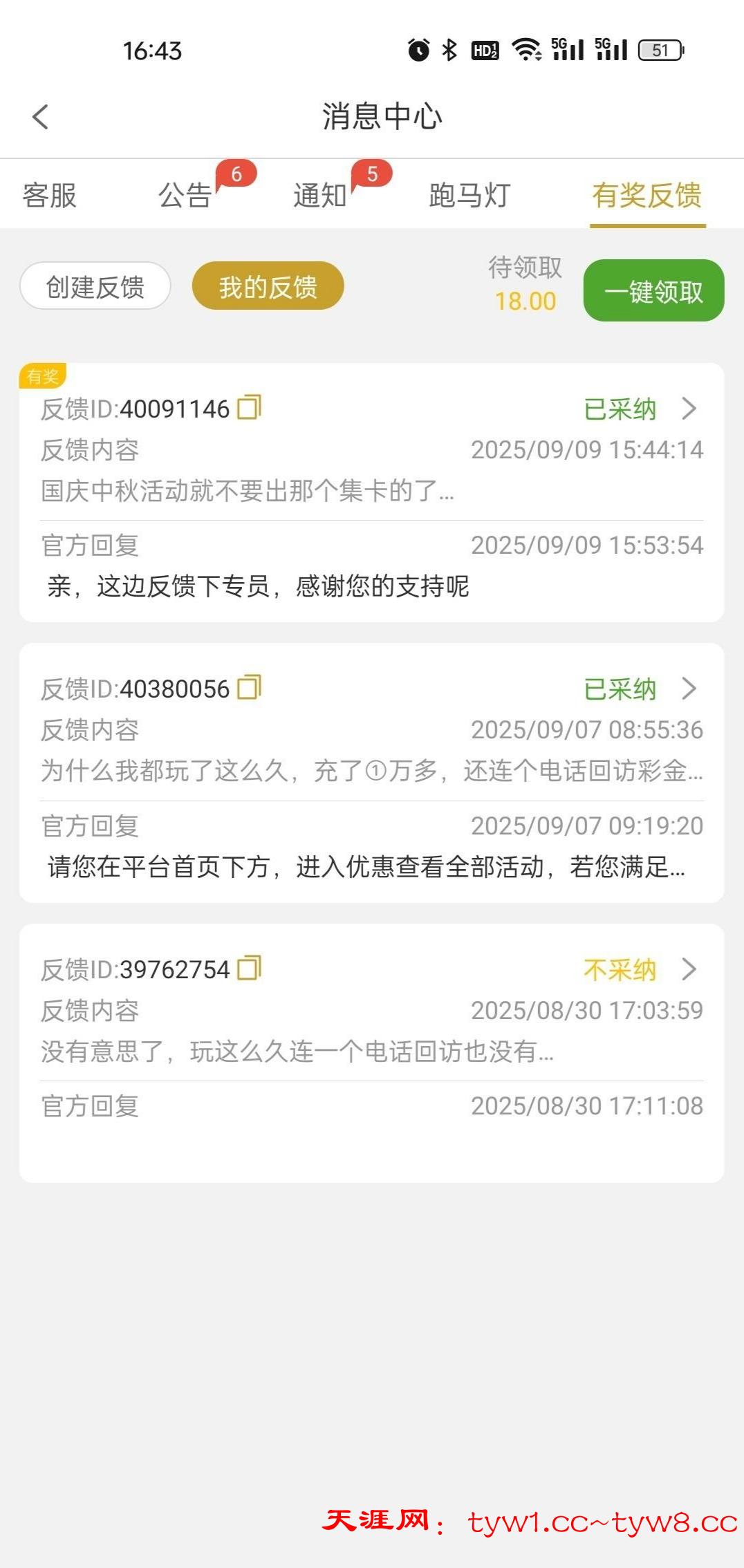Screen dimensions: 744x1568
Task: Switch to the 客服 tab
Action: 49,196
